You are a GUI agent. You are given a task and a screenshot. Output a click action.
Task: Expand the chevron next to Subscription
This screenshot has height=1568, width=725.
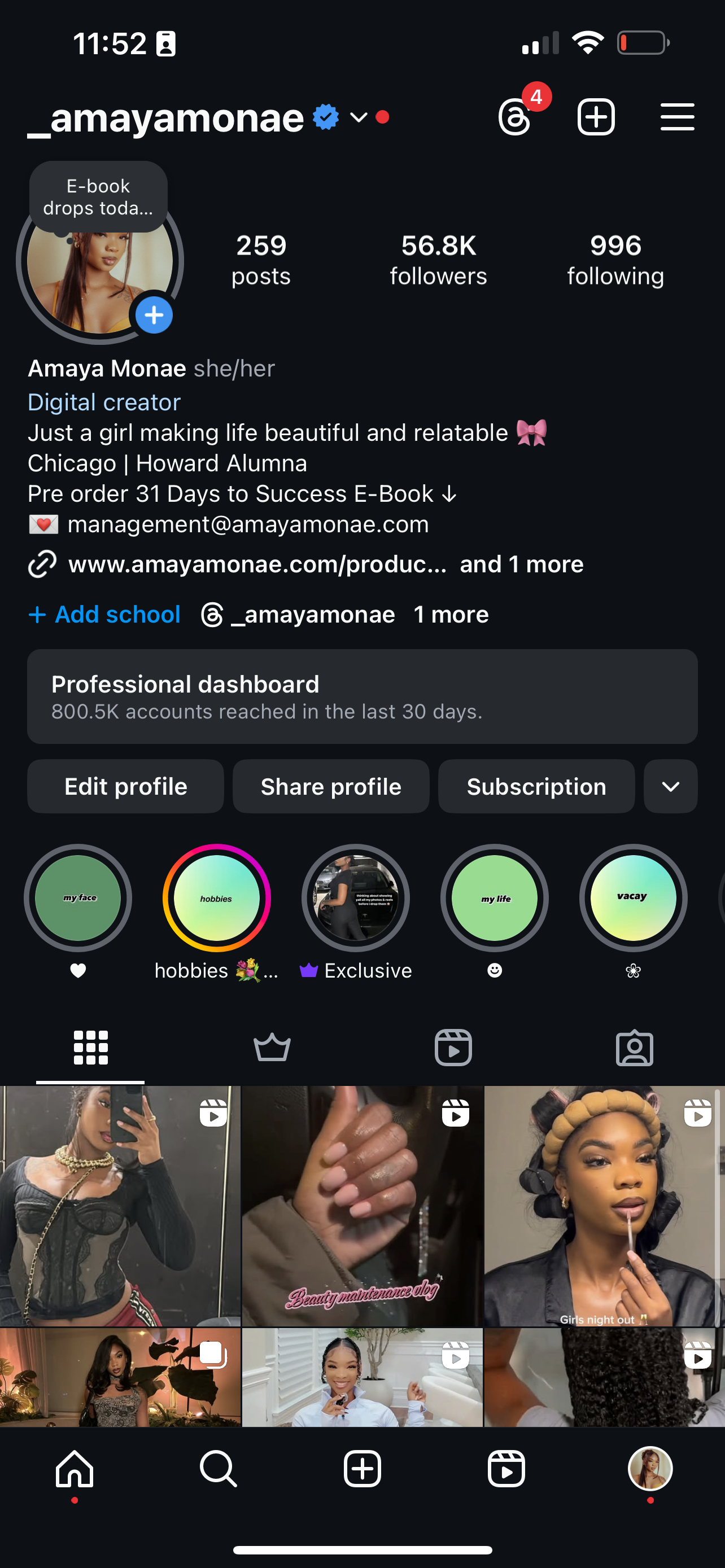pos(670,786)
